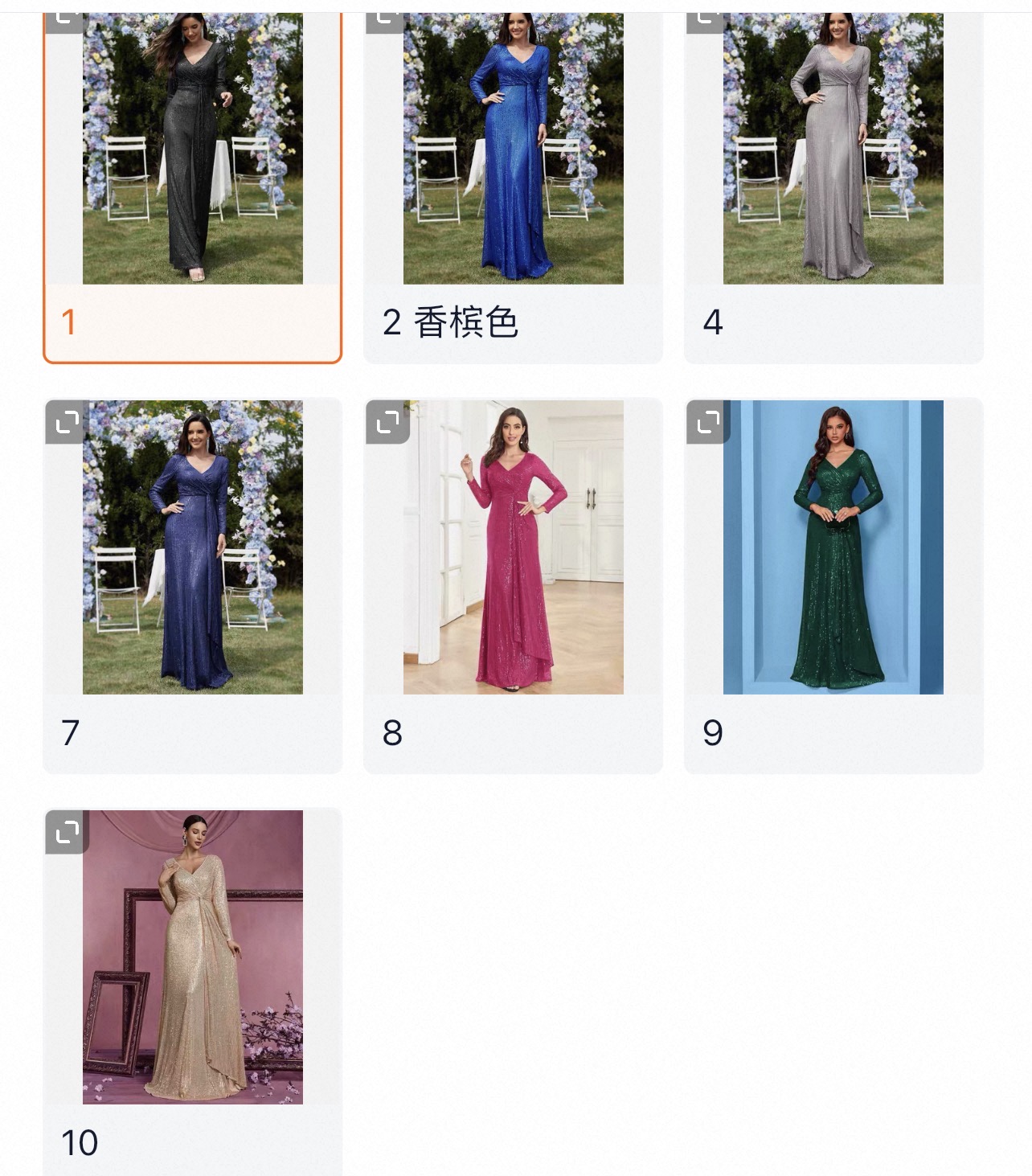Image resolution: width=1032 pixels, height=1176 pixels.
Task: Select variant 4 gray dress
Action: click(x=833, y=145)
